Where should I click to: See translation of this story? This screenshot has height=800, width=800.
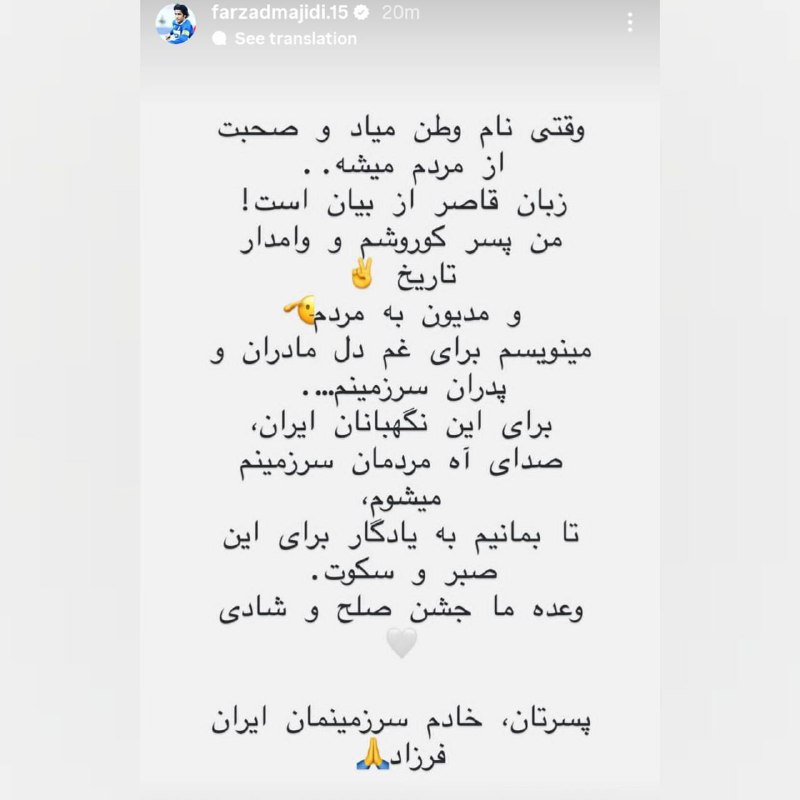pyautogui.click(x=295, y=38)
